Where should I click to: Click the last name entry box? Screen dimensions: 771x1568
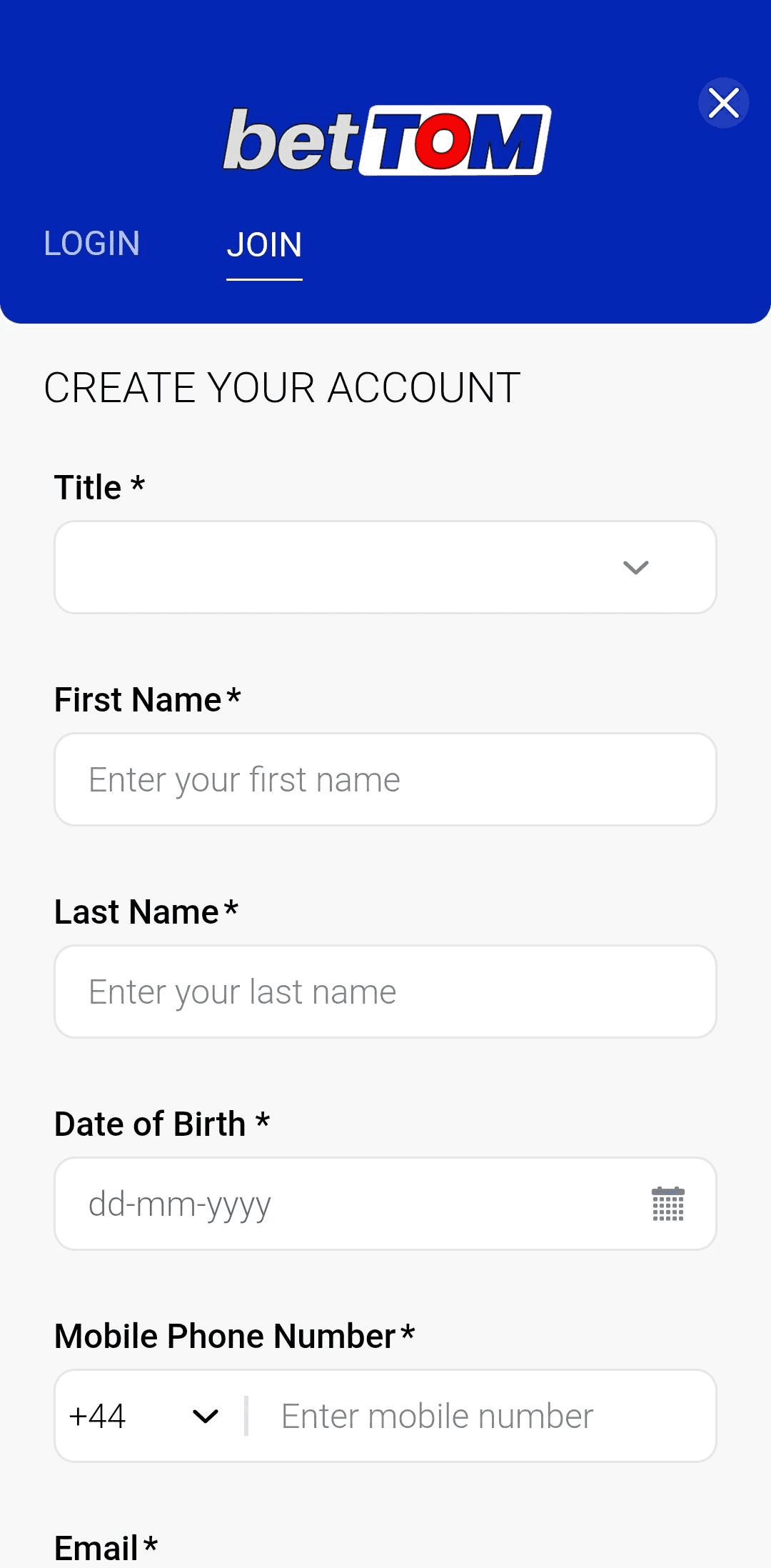(385, 992)
